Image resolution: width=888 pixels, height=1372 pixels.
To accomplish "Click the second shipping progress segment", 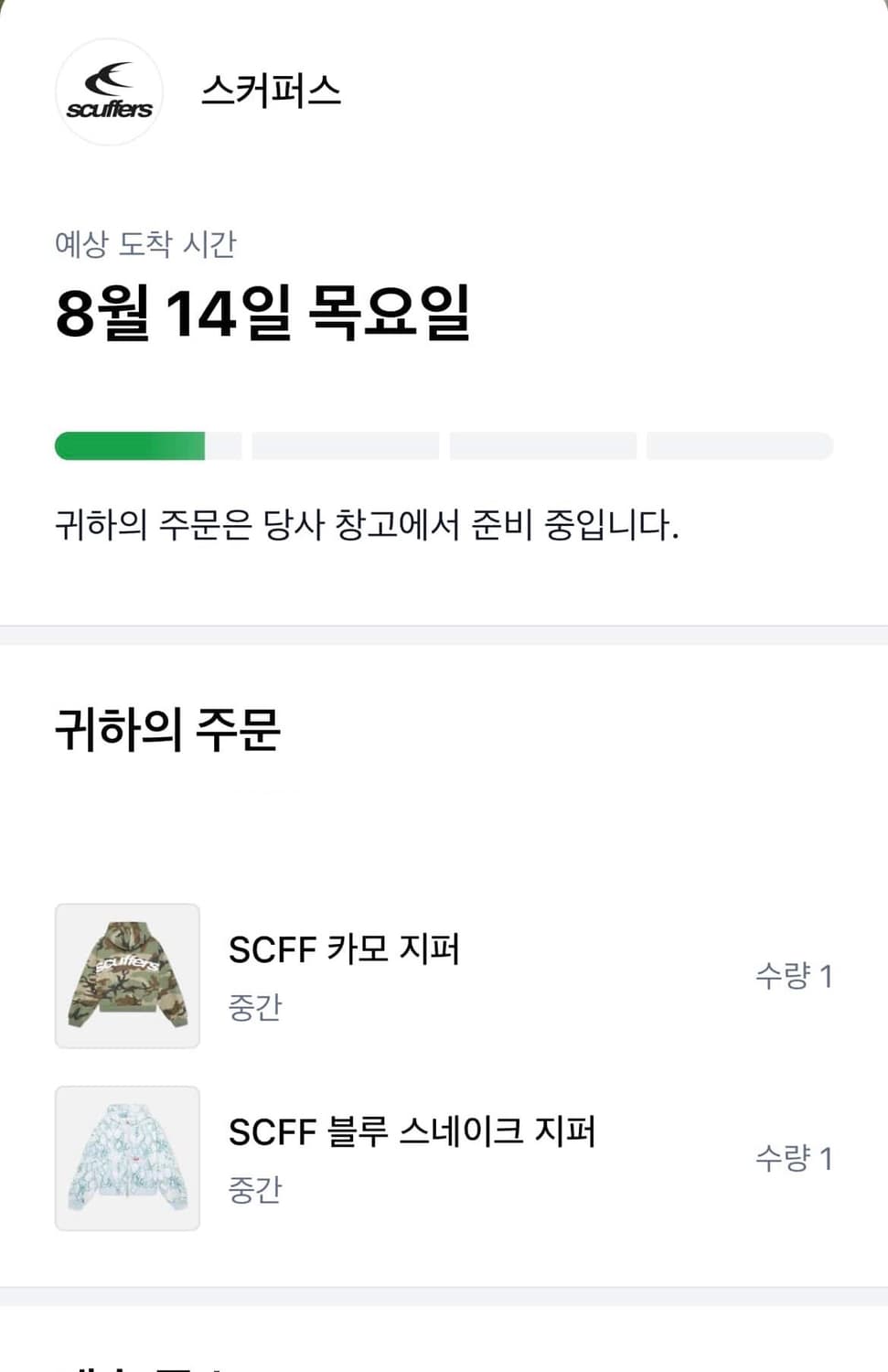I will pyautogui.click(x=345, y=445).
